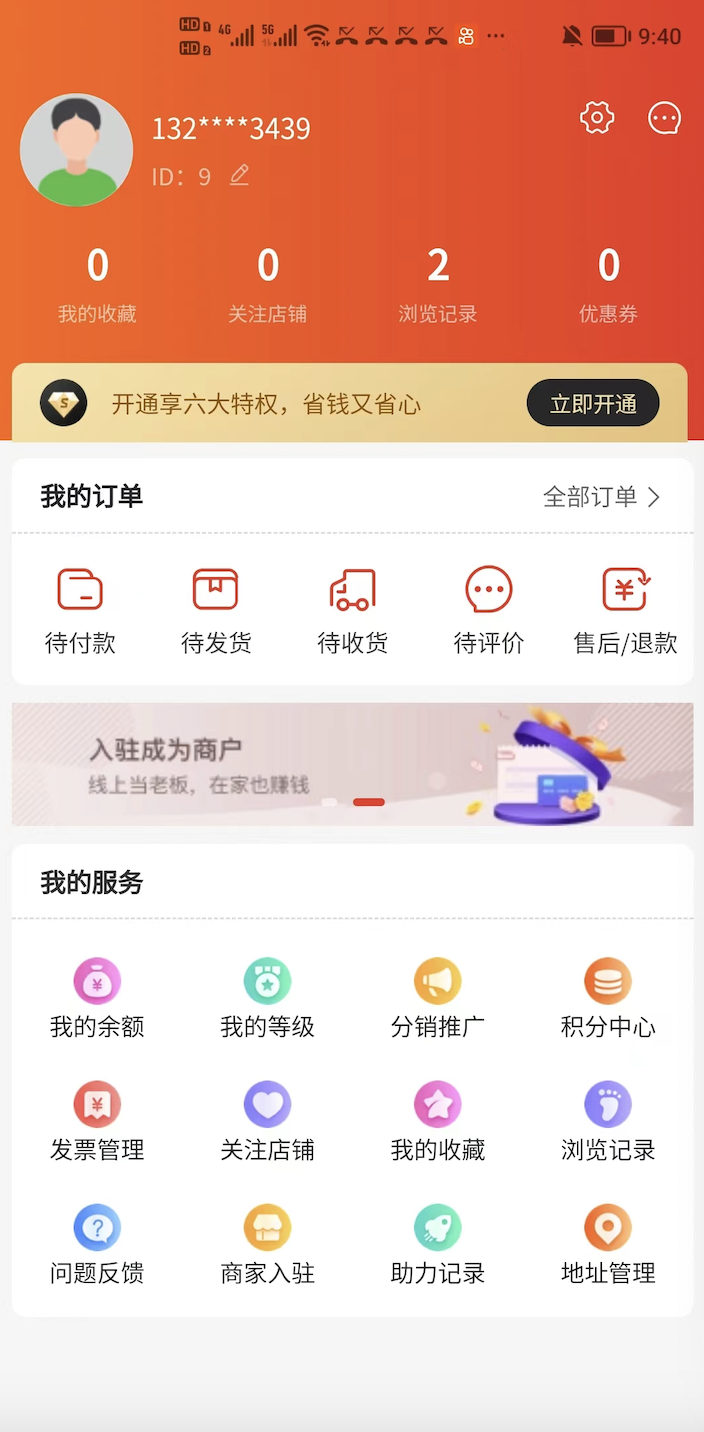Open 待收货 orders awaiting receipt
This screenshot has height=1432, width=704.
[x=352, y=610]
